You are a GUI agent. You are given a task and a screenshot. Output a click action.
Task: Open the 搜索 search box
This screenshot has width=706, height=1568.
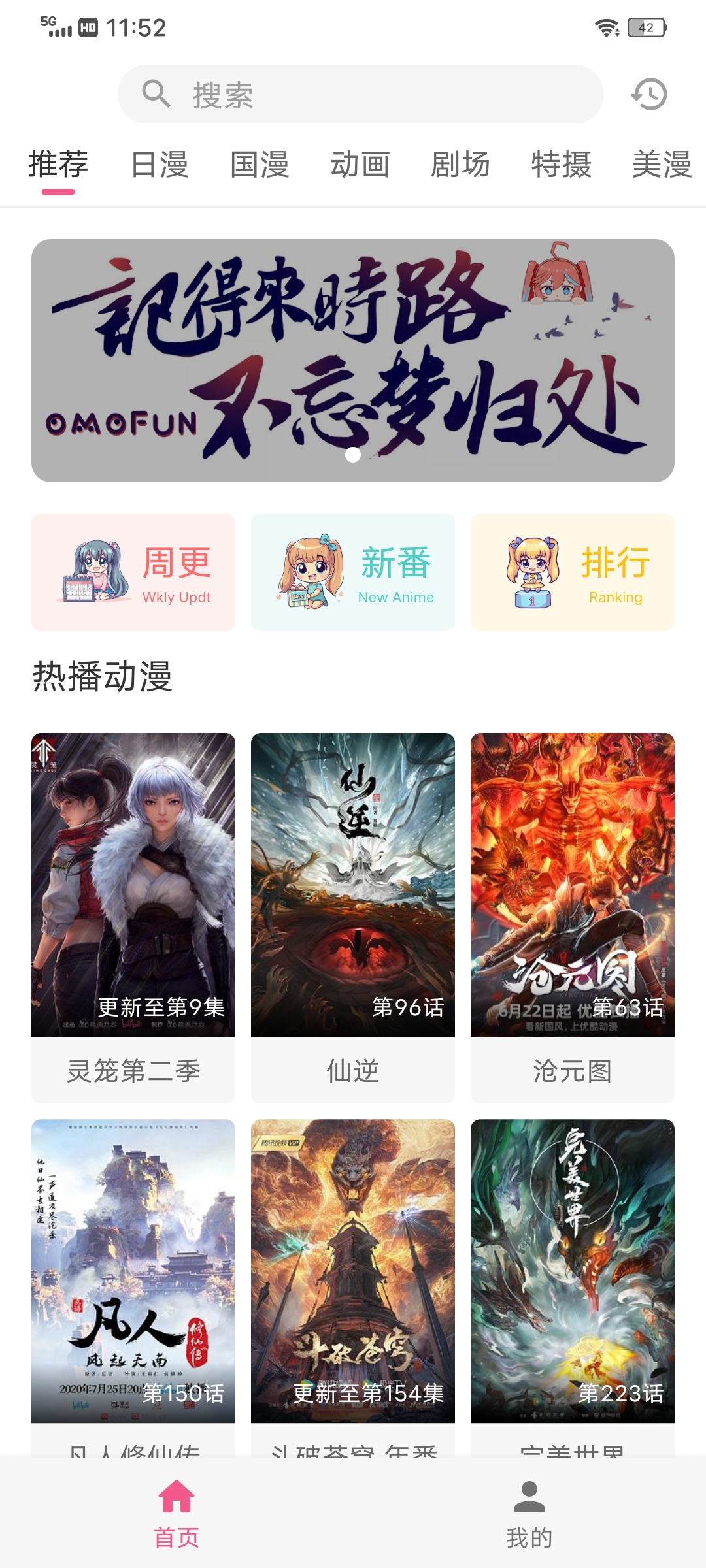pos(360,94)
